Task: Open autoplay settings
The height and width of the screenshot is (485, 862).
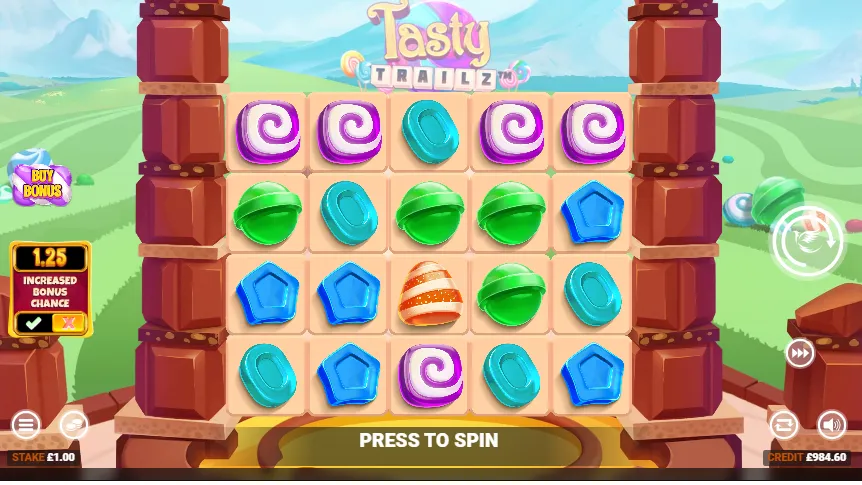Action: pyautogui.click(x=783, y=425)
